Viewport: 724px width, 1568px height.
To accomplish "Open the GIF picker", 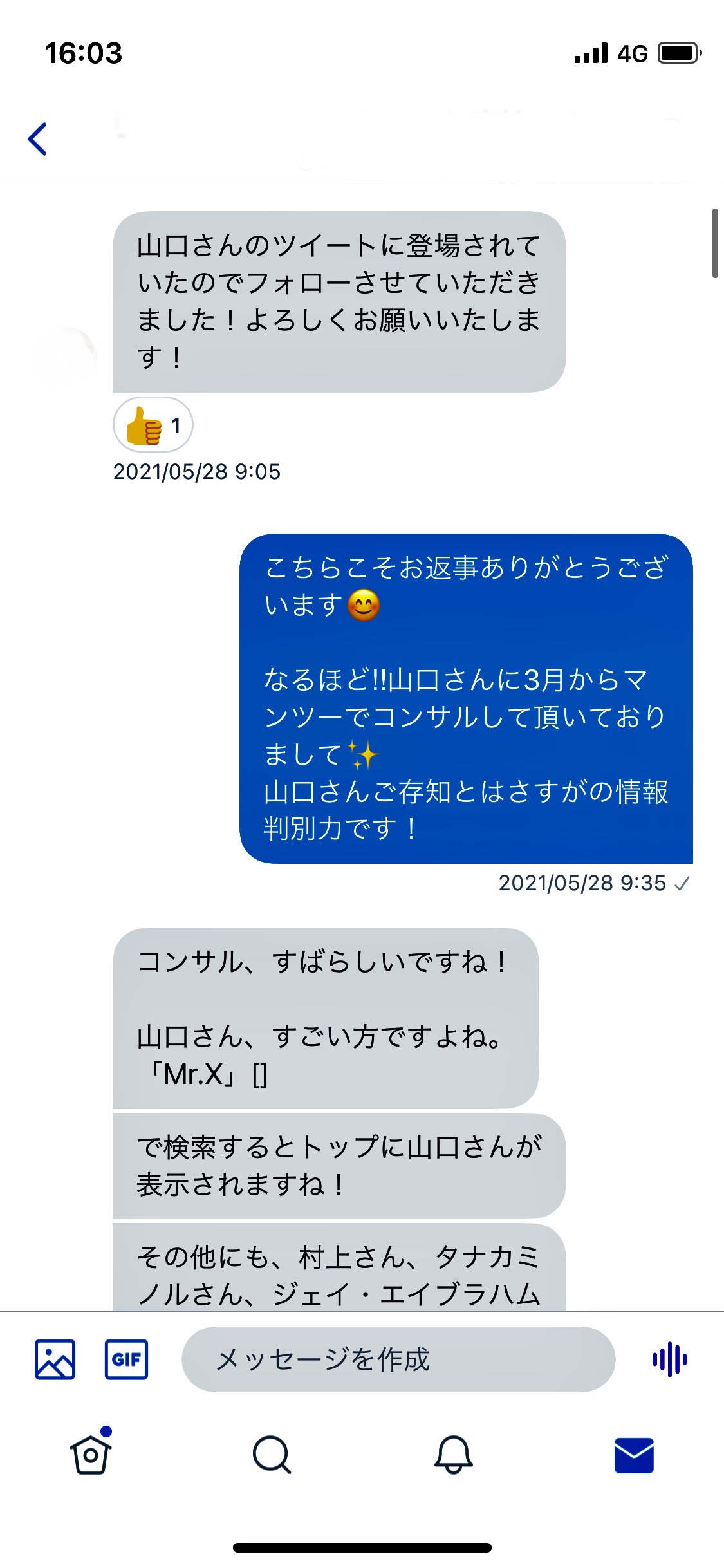I will 126,1359.
